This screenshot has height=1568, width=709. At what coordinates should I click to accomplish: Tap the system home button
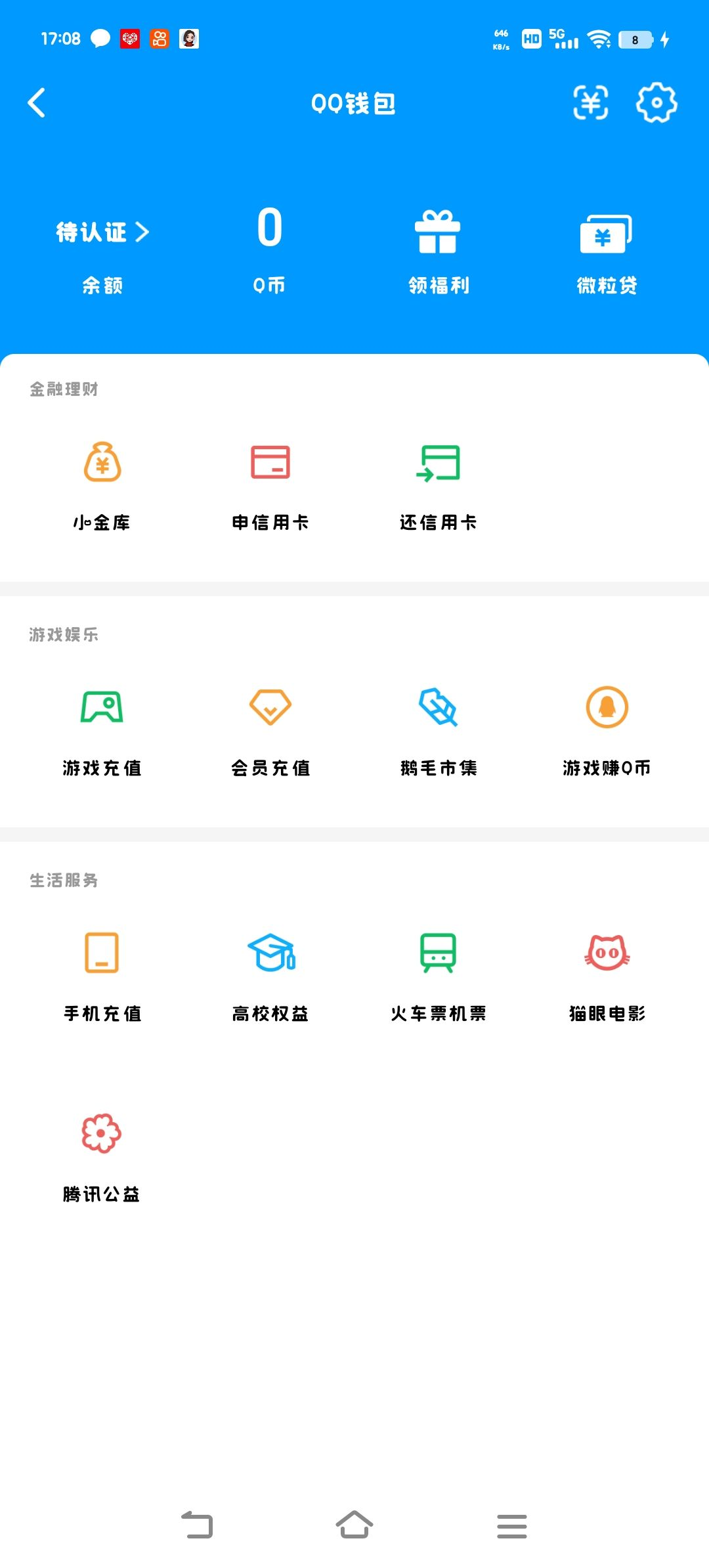point(354,1525)
